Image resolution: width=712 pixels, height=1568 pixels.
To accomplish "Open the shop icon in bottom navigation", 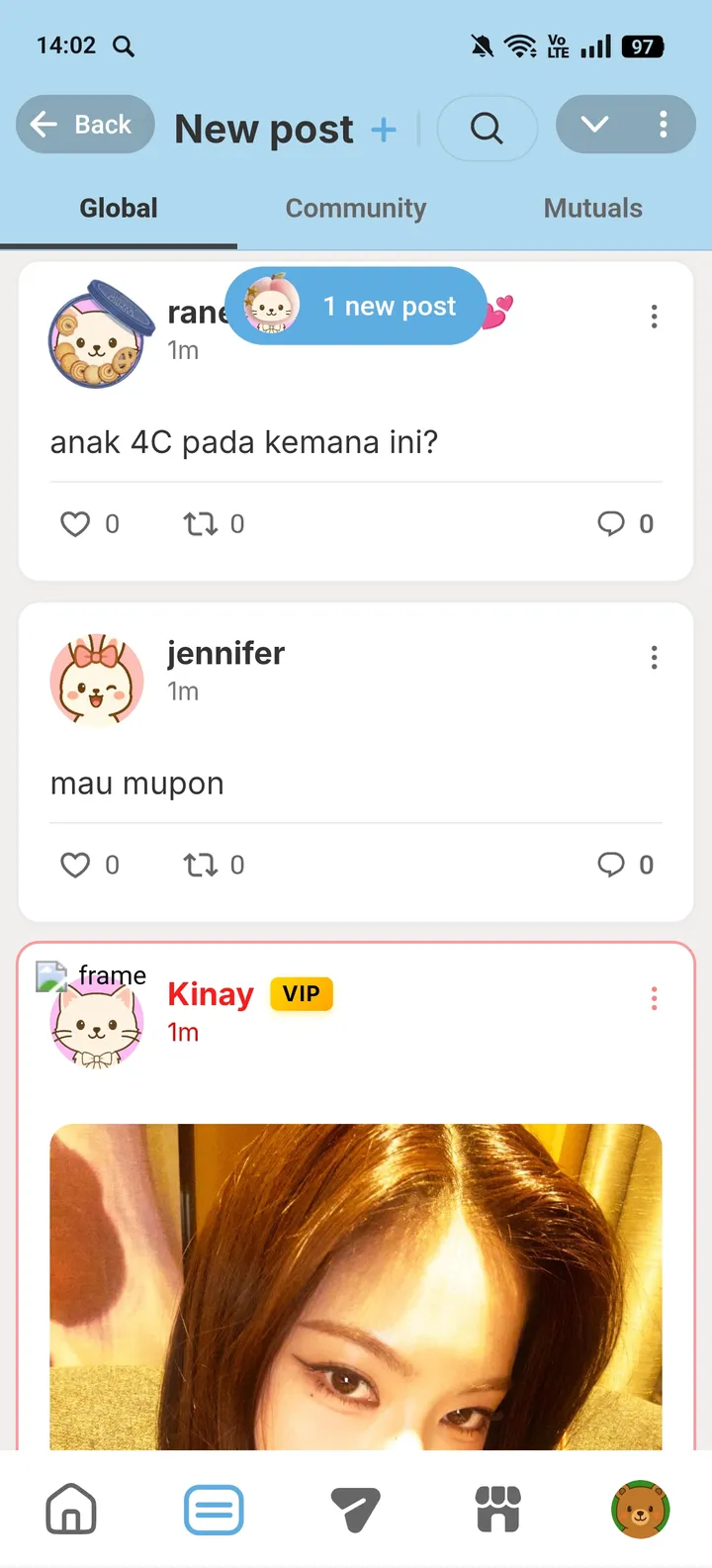I will [497, 1509].
